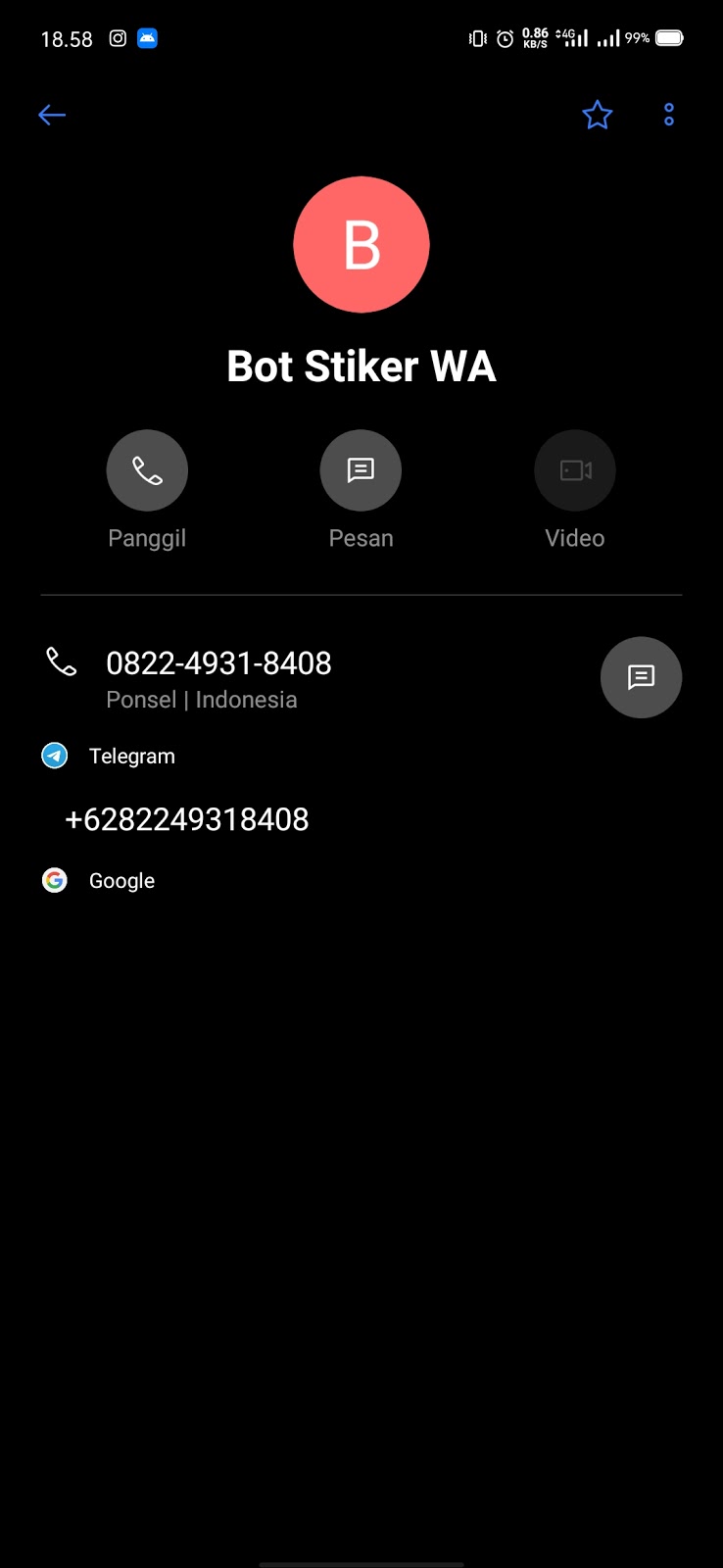Screen dimensions: 723x1568
Task: Dial the number 0822-4931-8408
Action: (x=218, y=663)
